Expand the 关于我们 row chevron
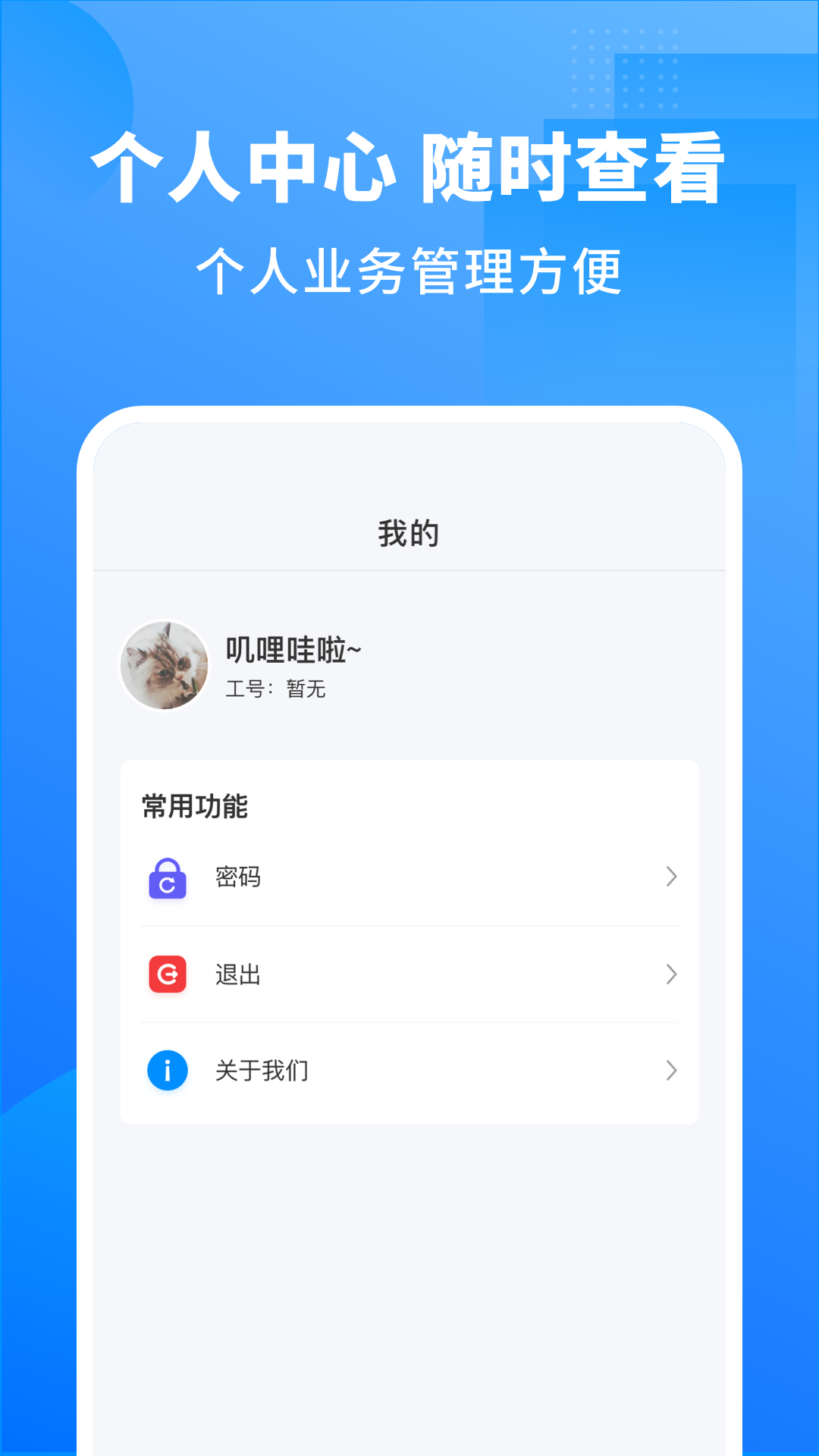Viewport: 819px width, 1456px height. (670, 1071)
